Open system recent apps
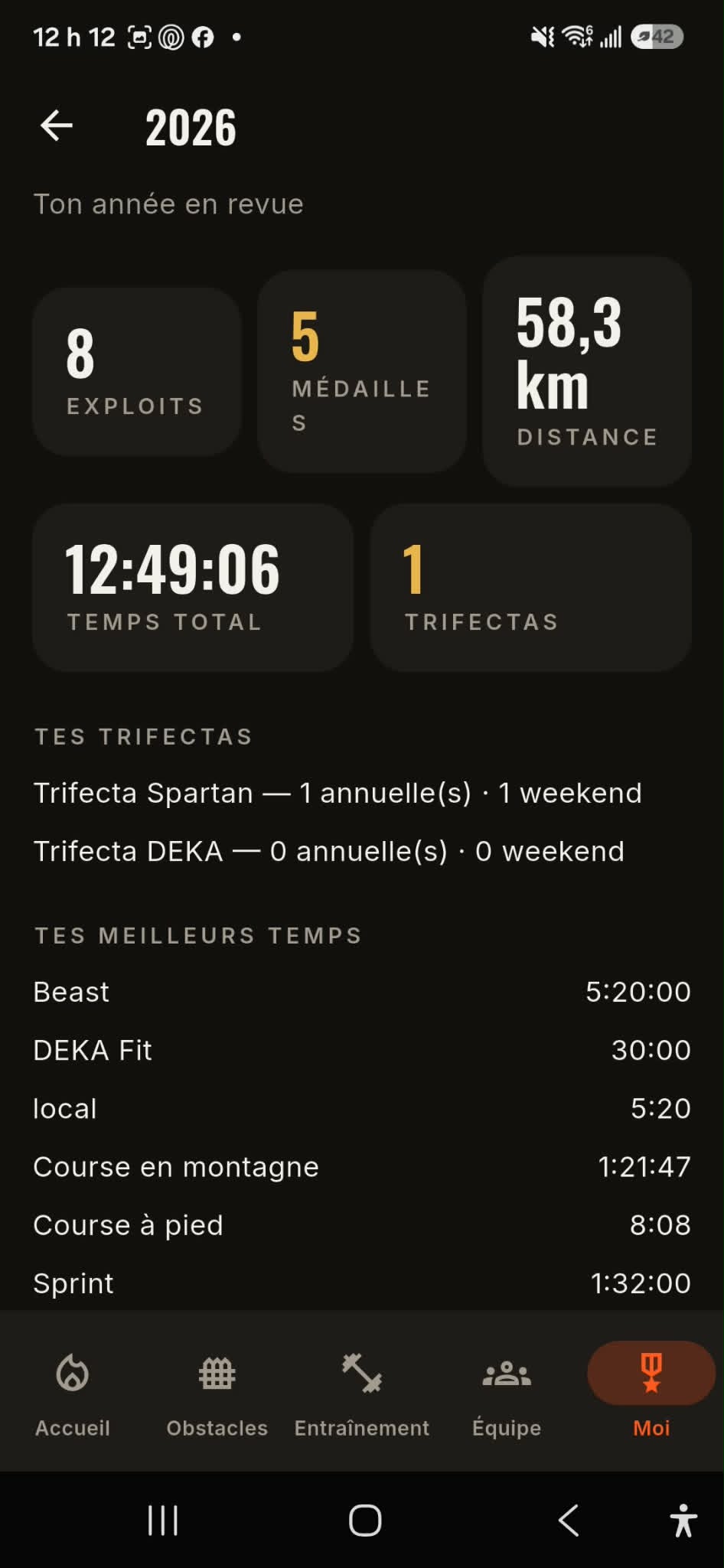Image resolution: width=724 pixels, height=1568 pixels. coord(163,1521)
